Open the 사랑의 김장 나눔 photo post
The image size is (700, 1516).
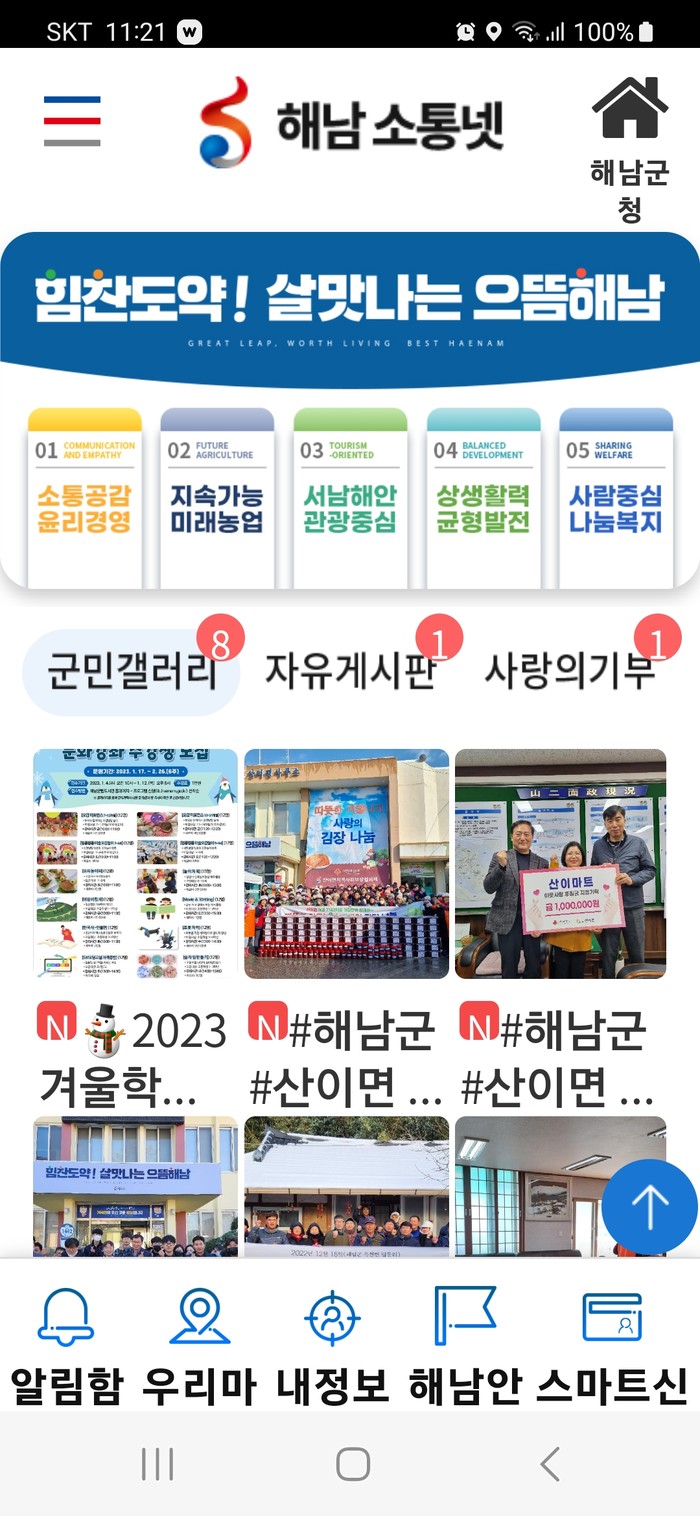[x=347, y=864]
